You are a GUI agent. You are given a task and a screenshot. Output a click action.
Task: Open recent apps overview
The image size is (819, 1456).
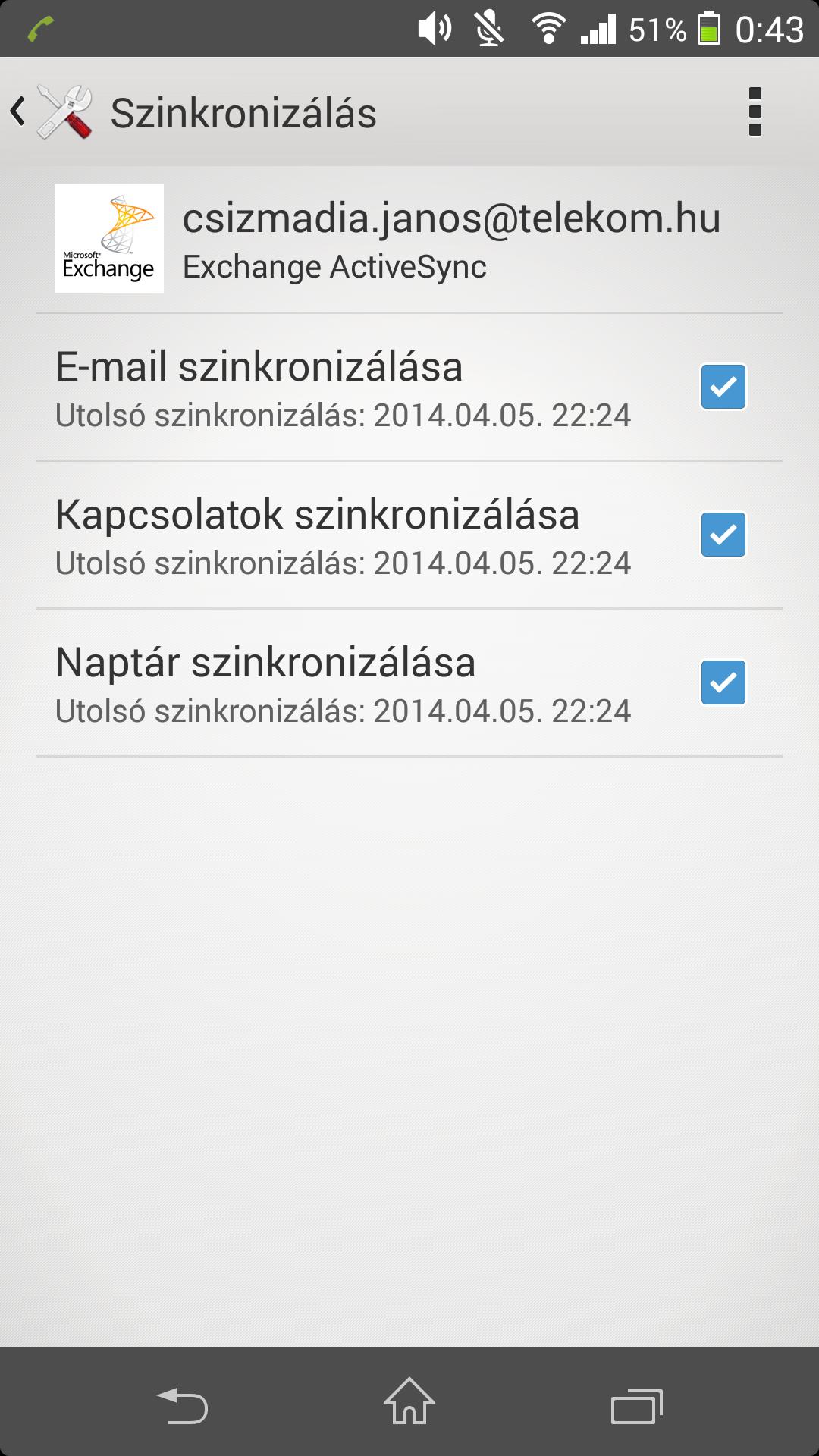pyautogui.click(x=637, y=1405)
